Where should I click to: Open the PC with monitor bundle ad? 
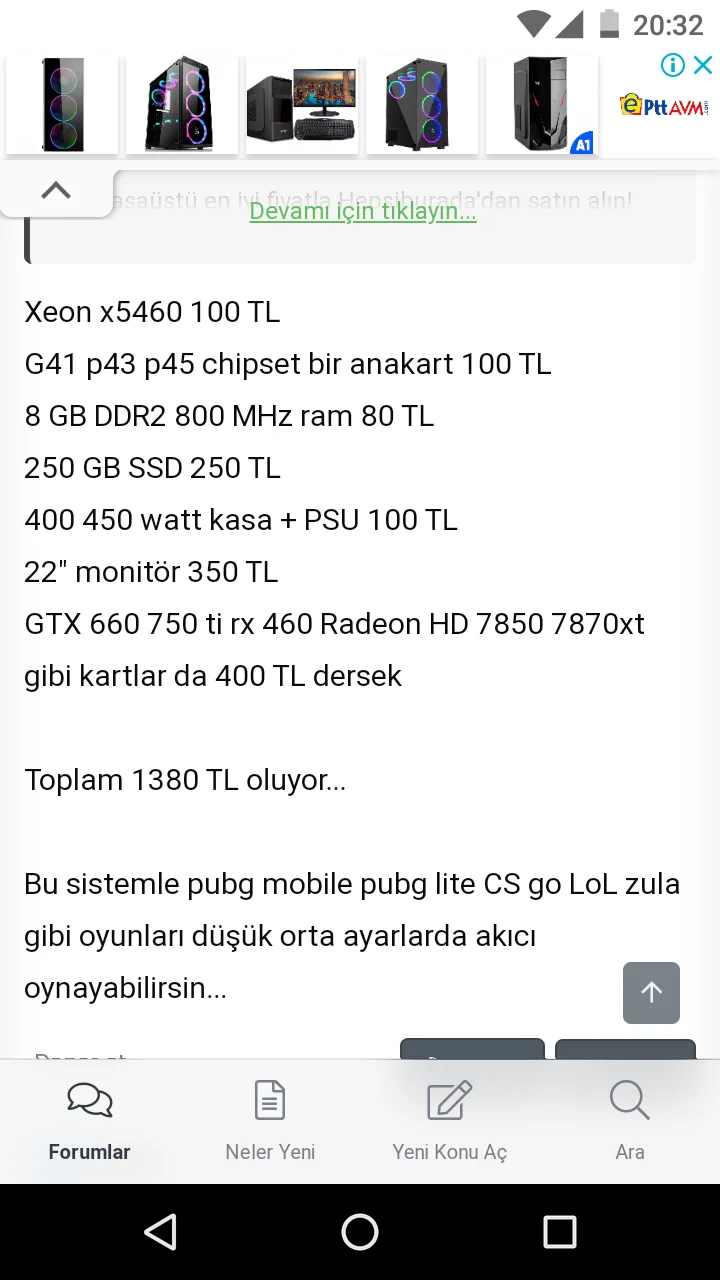301,105
